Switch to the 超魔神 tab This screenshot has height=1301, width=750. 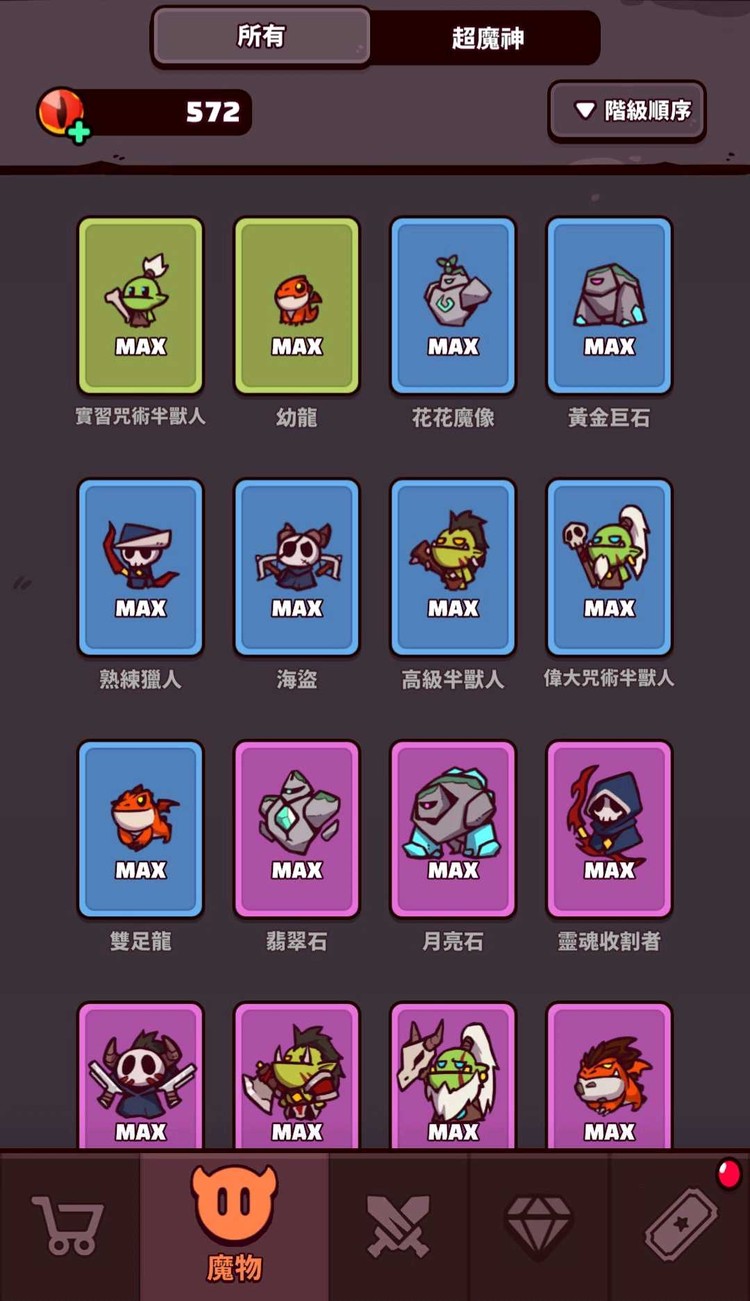point(487,39)
